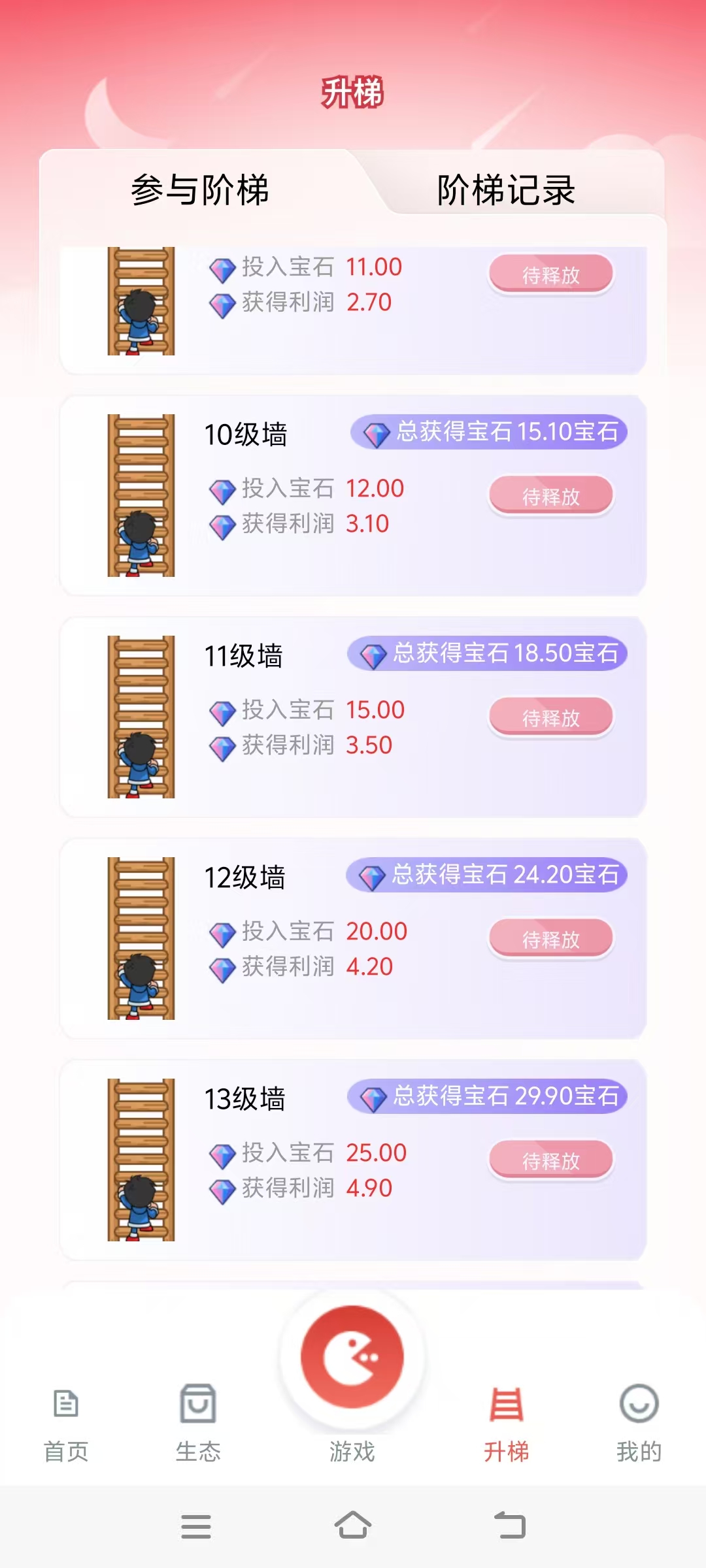
Task: Tap the system home button
Action: pos(353,1526)
